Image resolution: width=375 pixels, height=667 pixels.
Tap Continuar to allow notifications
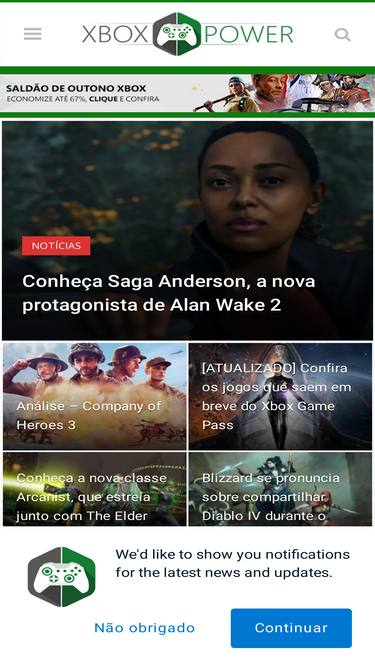coord(291,628)
